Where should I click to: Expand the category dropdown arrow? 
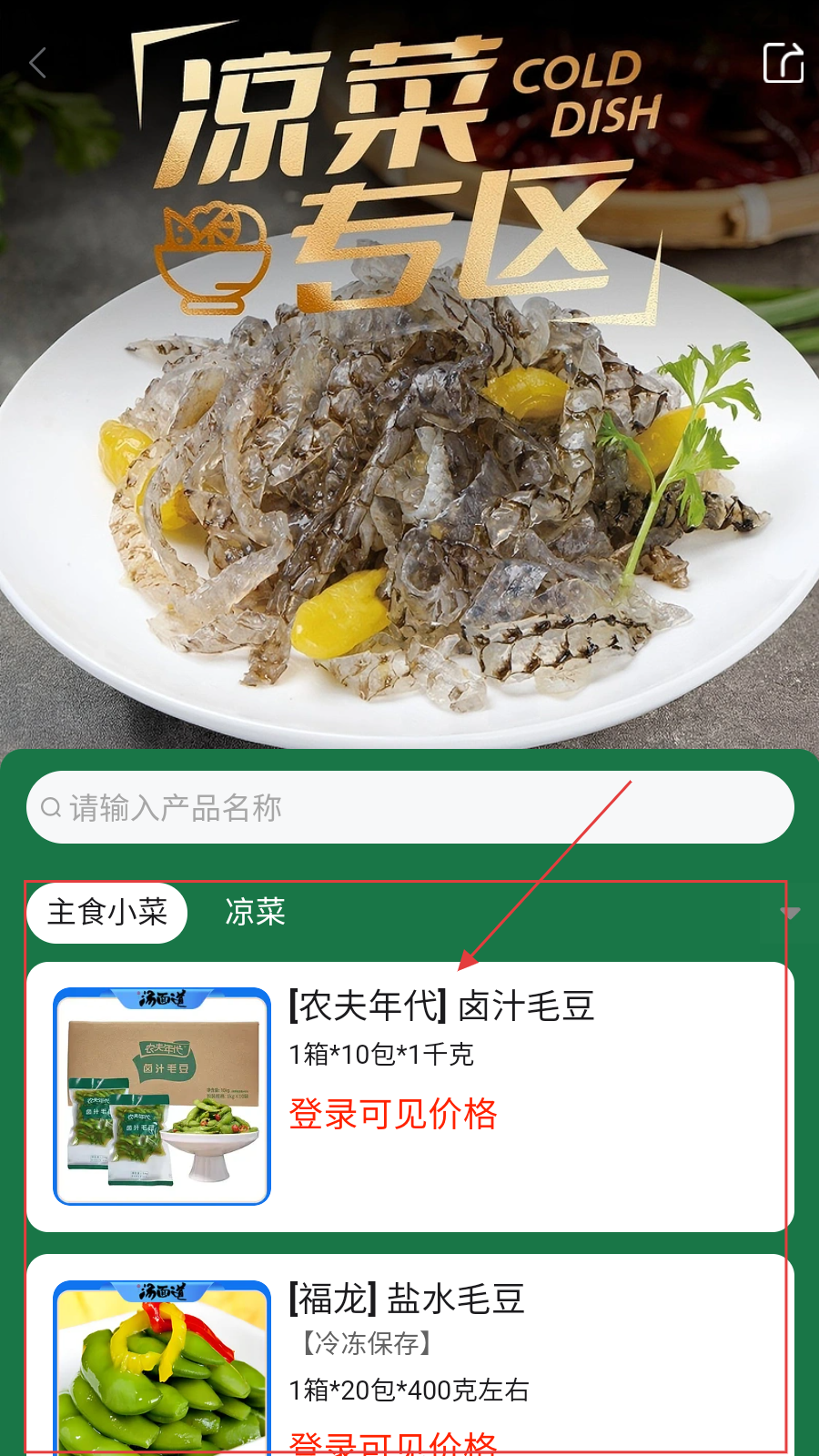[790, 913]
